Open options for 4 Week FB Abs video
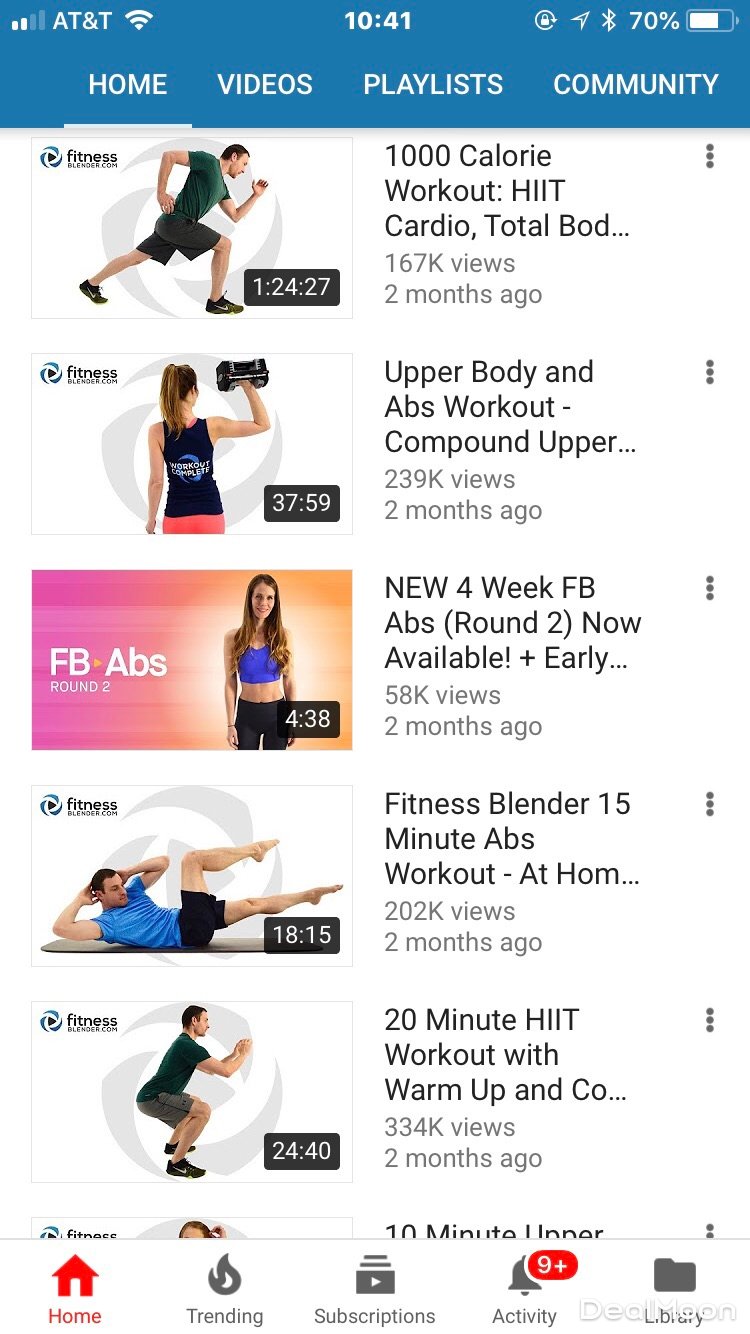This screenshot has height=1334, width=750. tap(709, 588)
